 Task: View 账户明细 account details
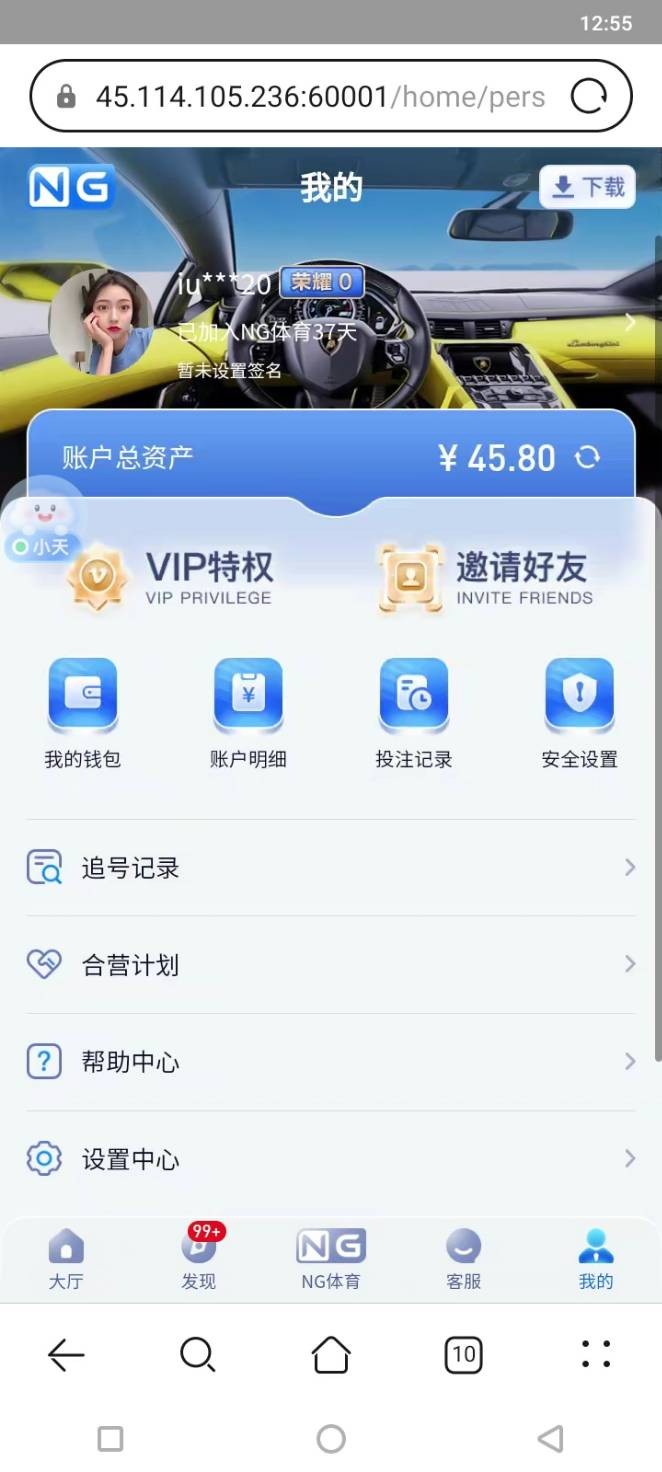(x=248, y=712)
